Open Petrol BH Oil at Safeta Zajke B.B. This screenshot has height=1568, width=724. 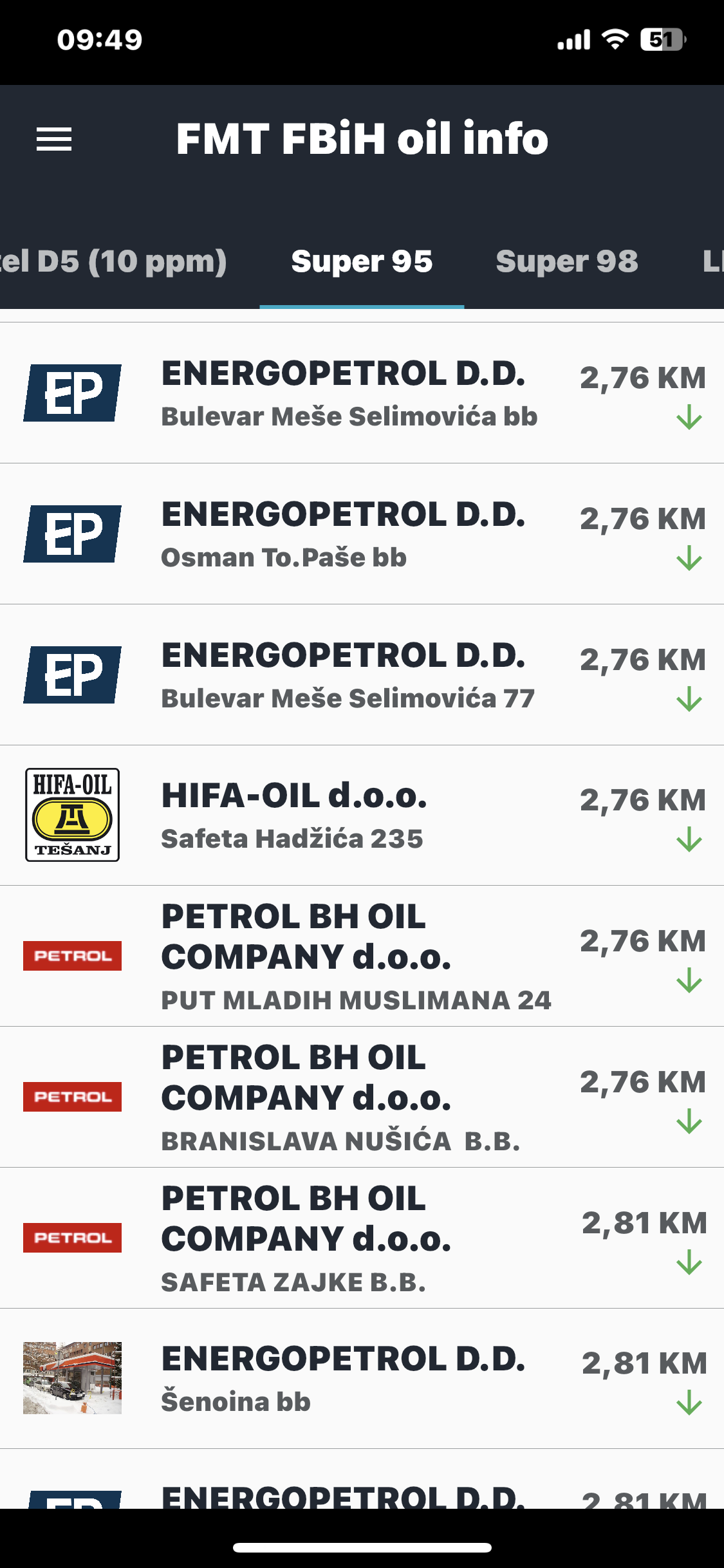[x=362, y=1238]
